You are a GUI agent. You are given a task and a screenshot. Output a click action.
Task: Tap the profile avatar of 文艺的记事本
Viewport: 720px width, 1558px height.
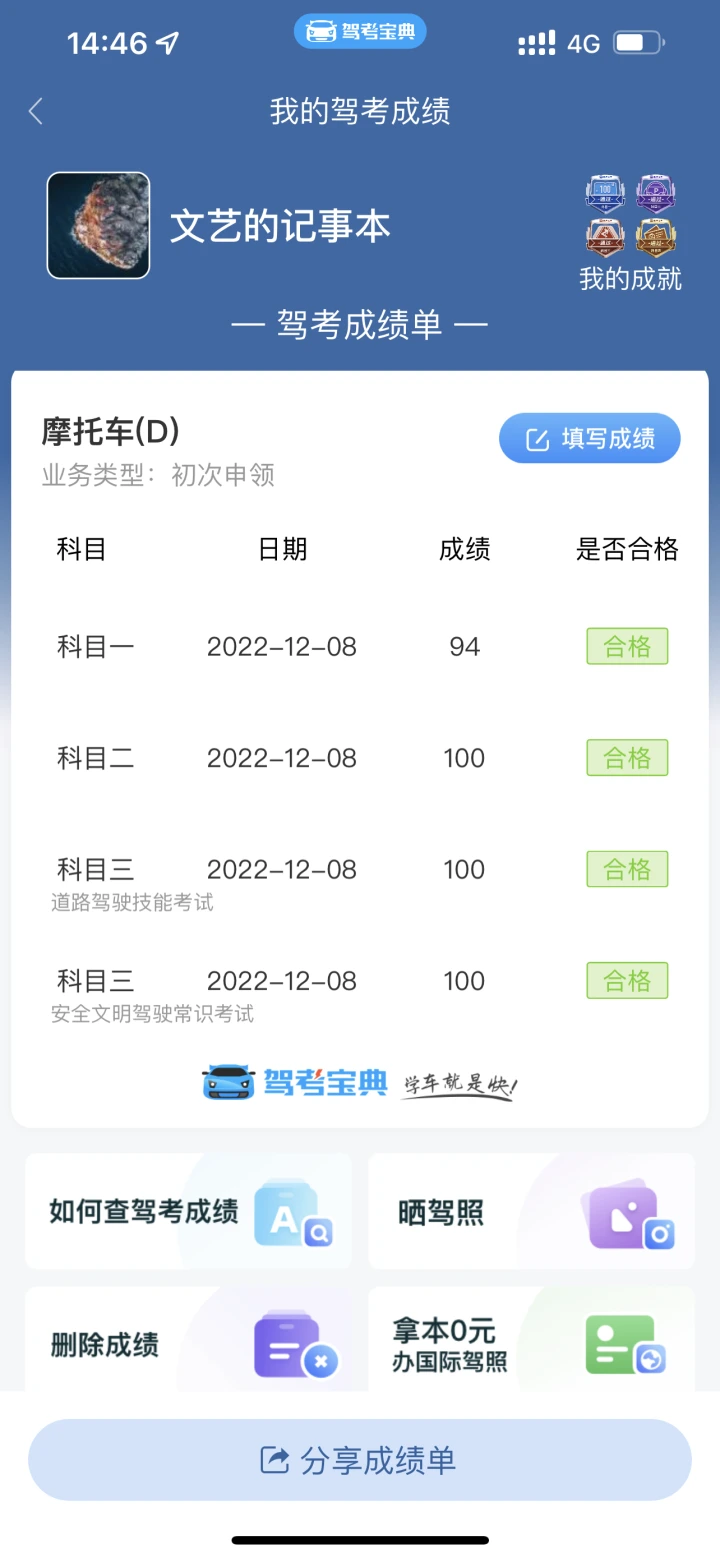(x=98, y=225)
